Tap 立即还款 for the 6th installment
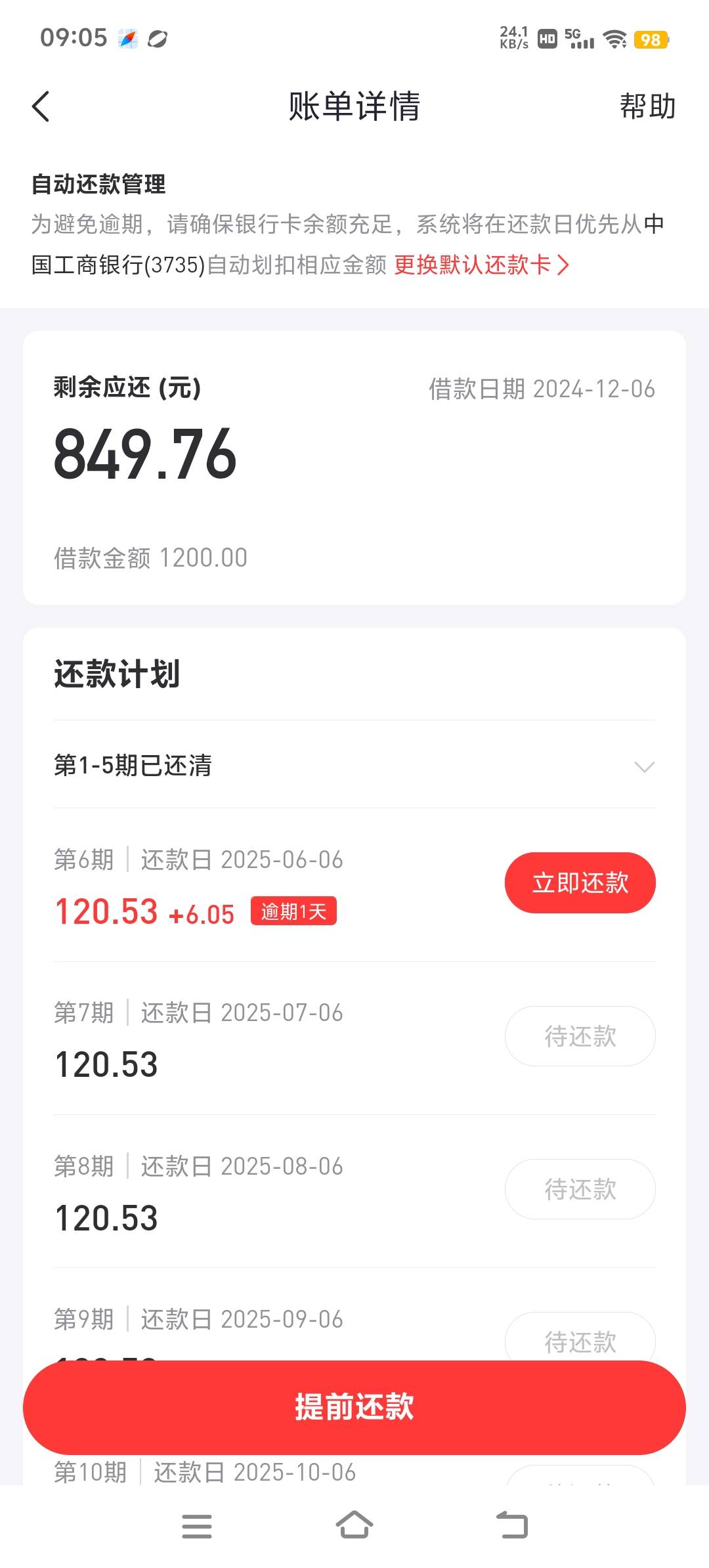 (x=580, y=882)
